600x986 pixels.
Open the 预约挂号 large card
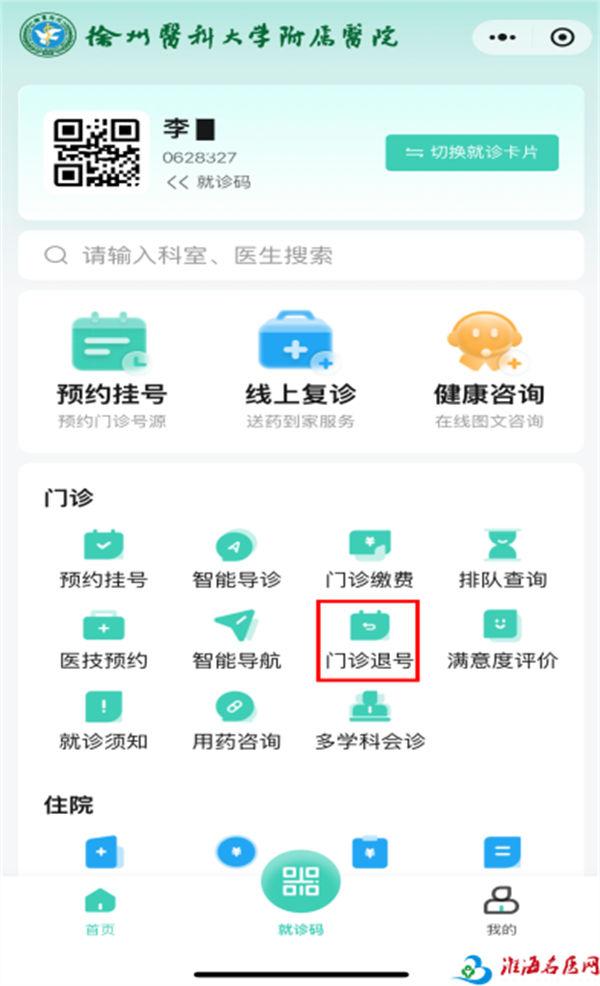111,370
